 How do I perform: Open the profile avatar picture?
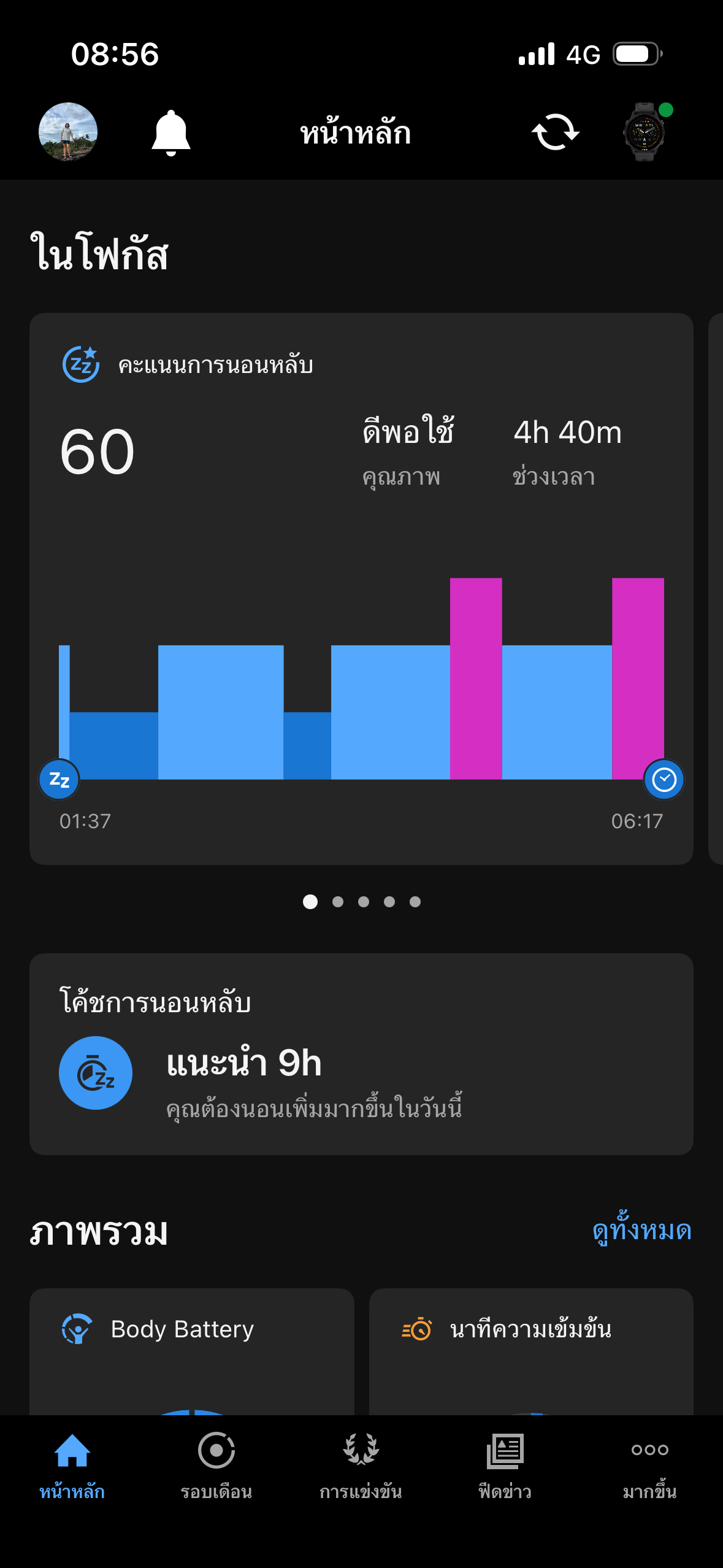pos(68,132)
